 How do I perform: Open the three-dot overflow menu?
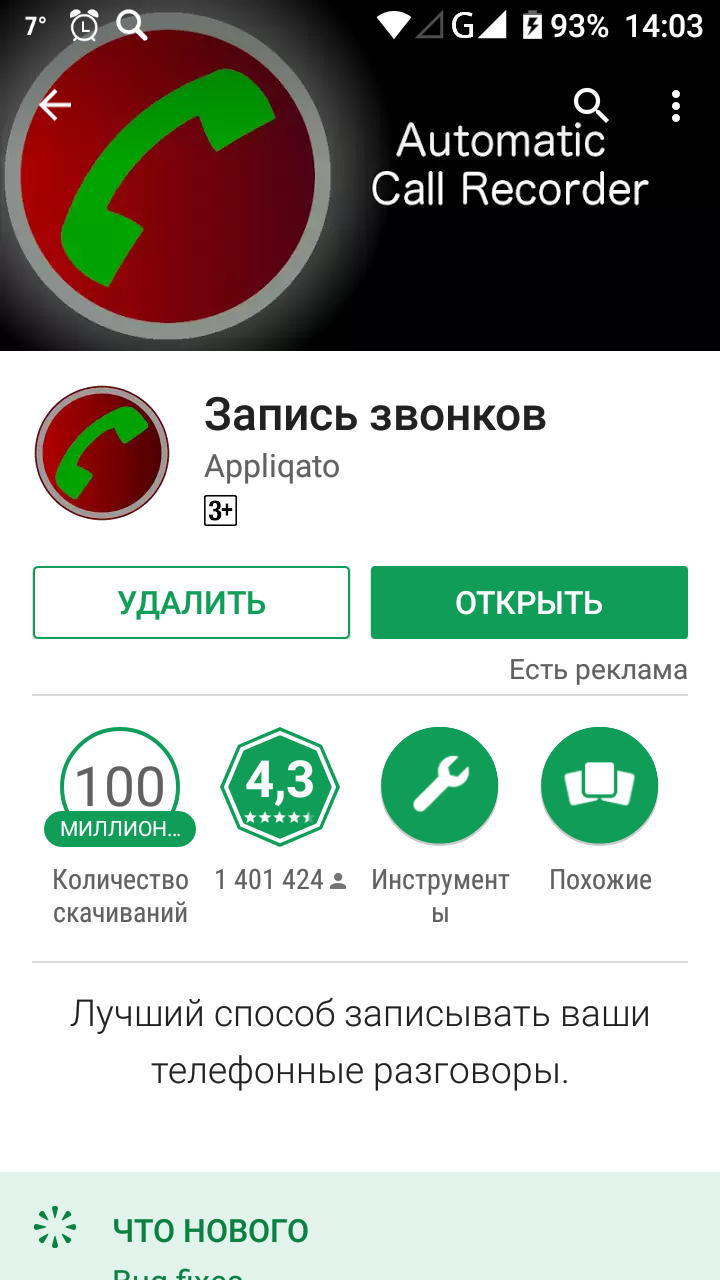pyautogui.click(x=676, y=105)
